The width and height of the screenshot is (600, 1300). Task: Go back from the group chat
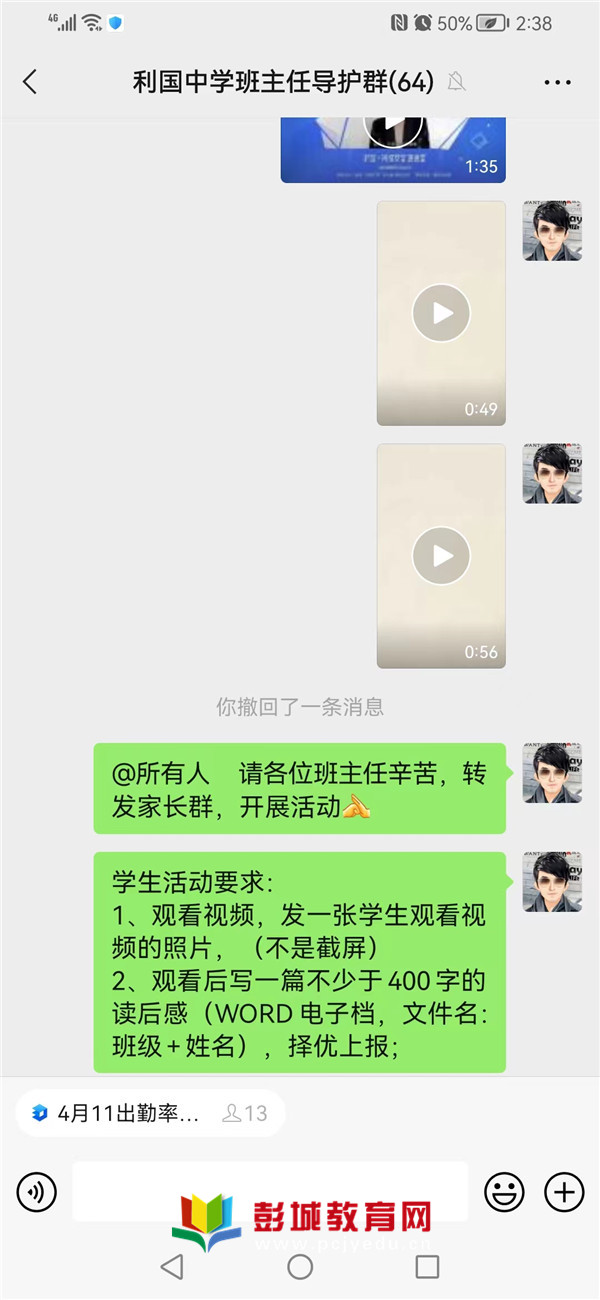point(29,82)
